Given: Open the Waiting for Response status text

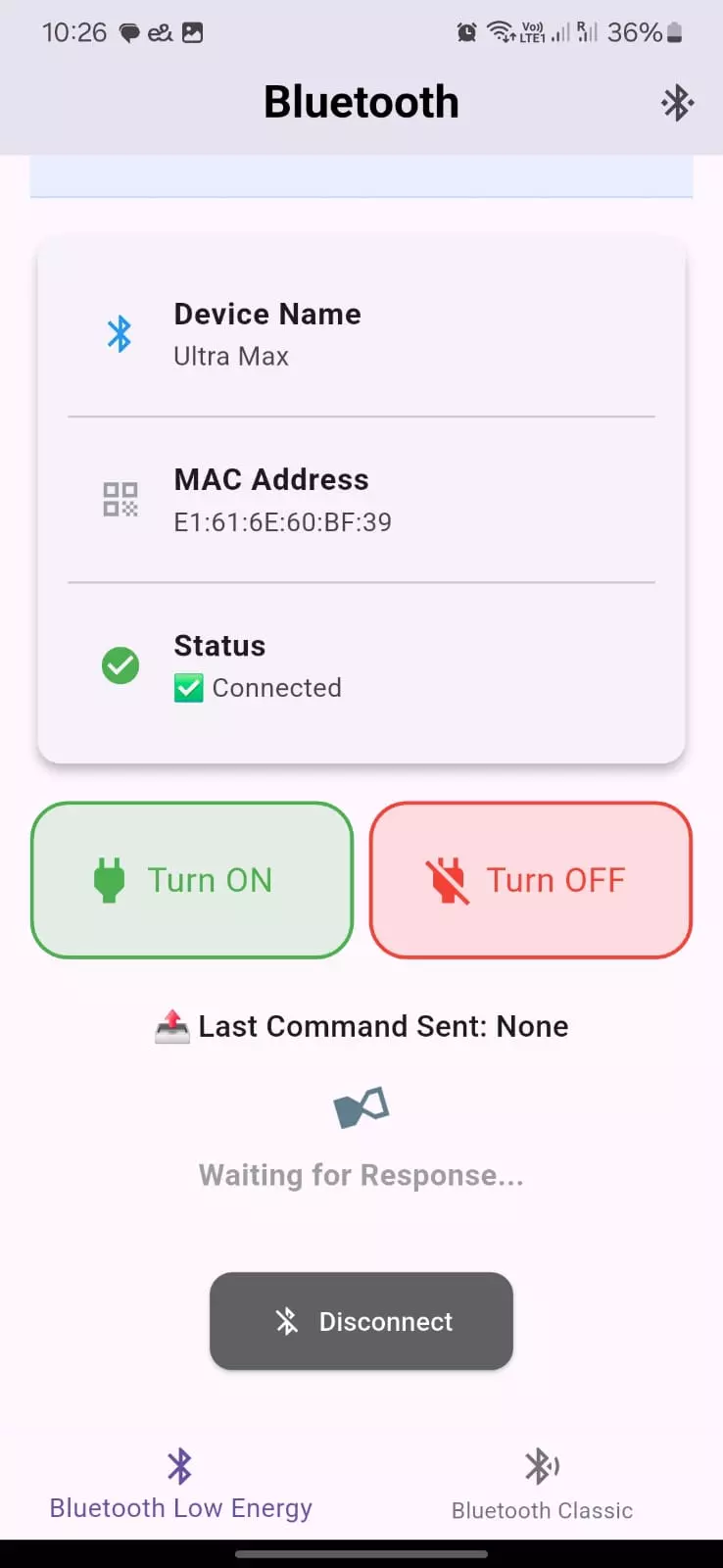Looking at the screenshot, I should point(361,1175).
